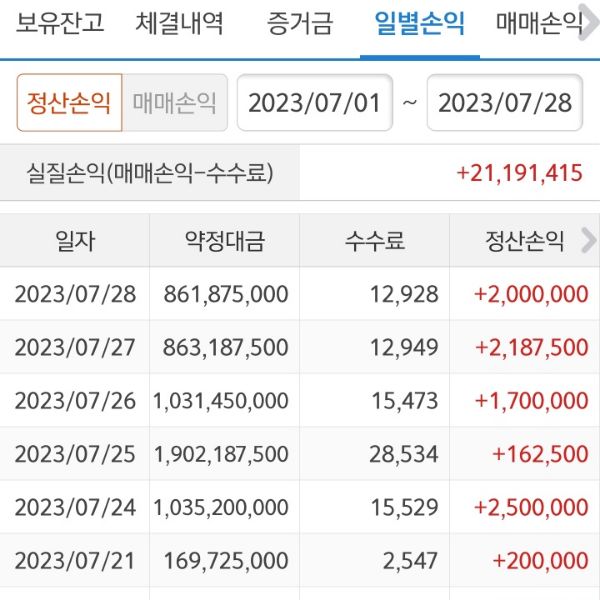600x600 pixels.
Task: Select the 일별손익 tab
Action: point(419,24)
